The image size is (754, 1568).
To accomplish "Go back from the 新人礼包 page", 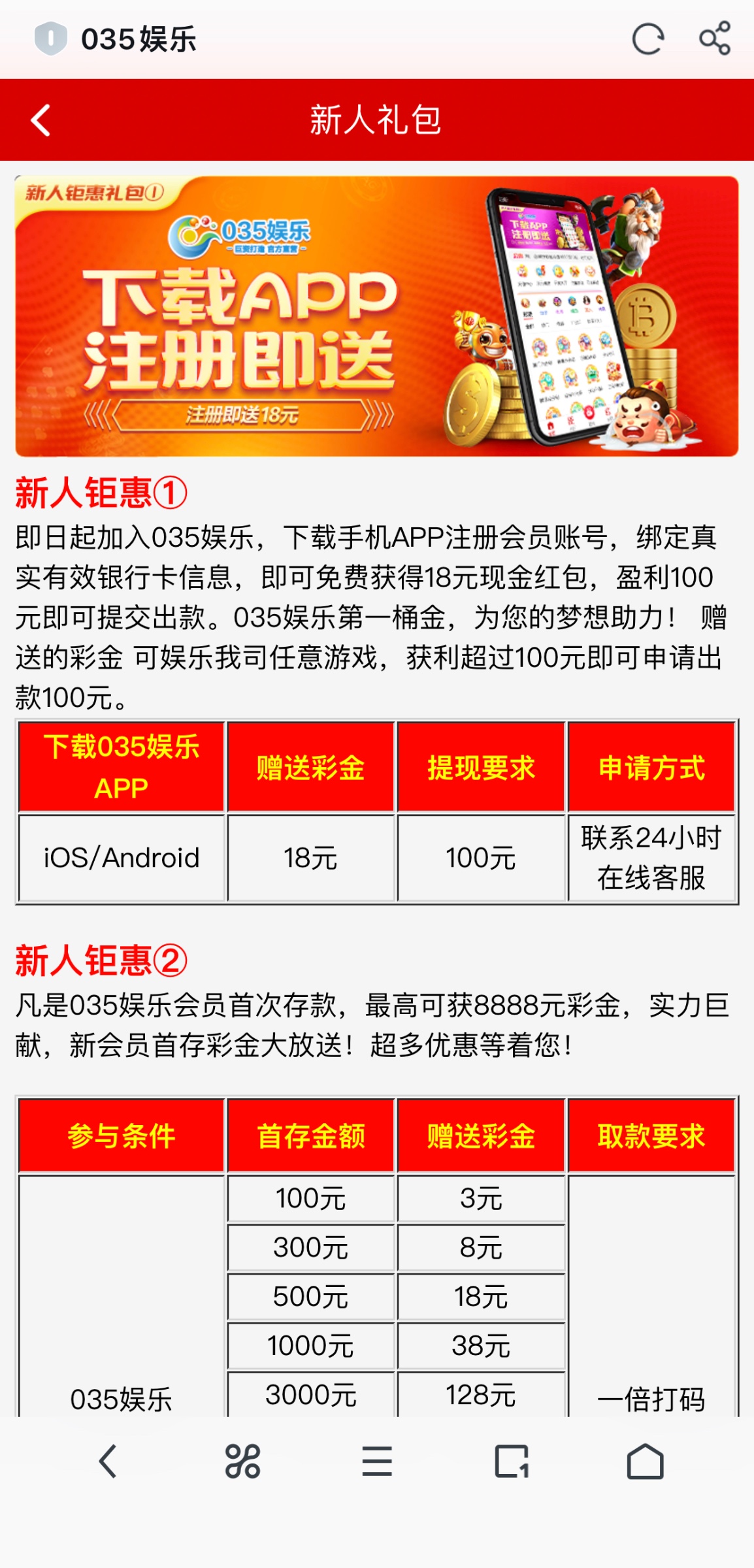I will 41,120.
